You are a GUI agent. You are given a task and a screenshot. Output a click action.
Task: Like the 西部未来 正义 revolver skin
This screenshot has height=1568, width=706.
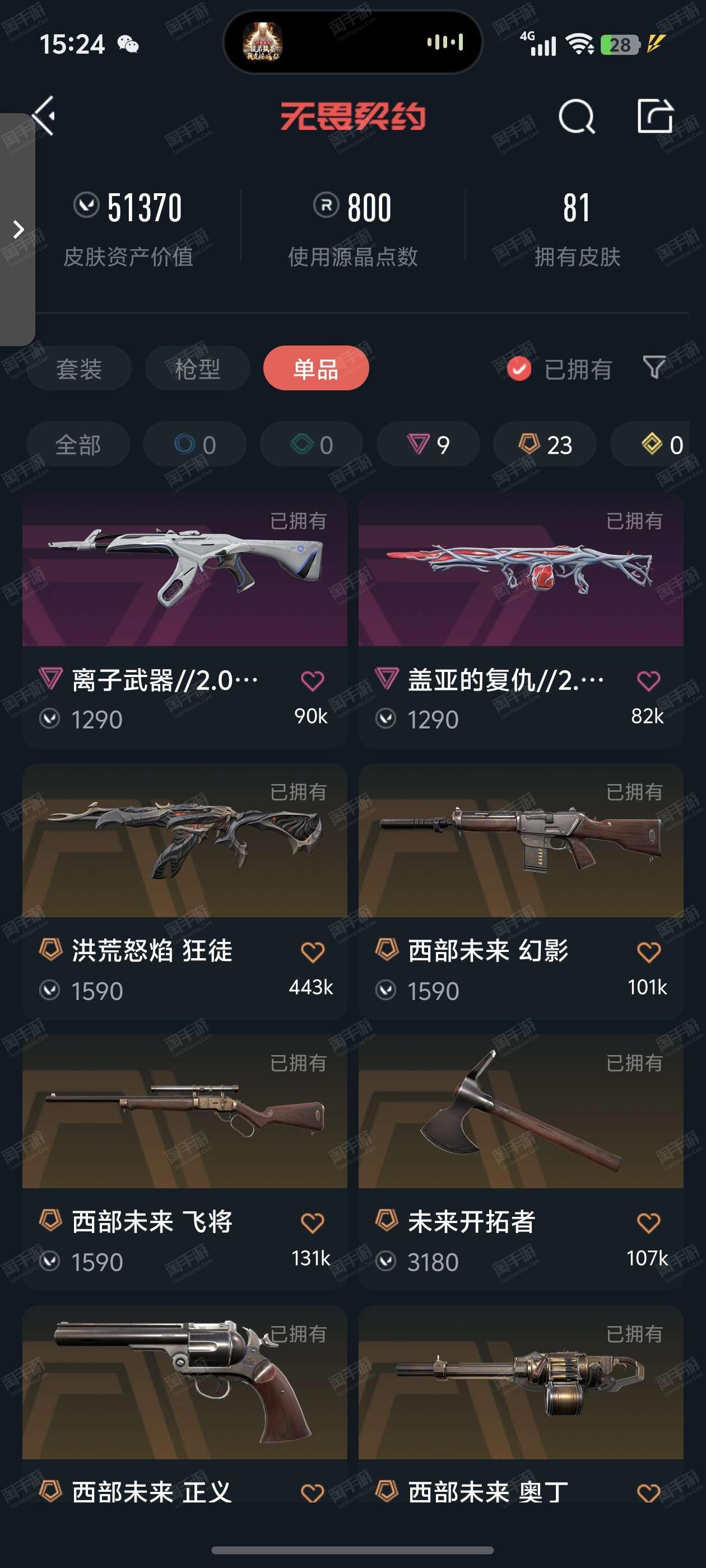[313, 1492]
